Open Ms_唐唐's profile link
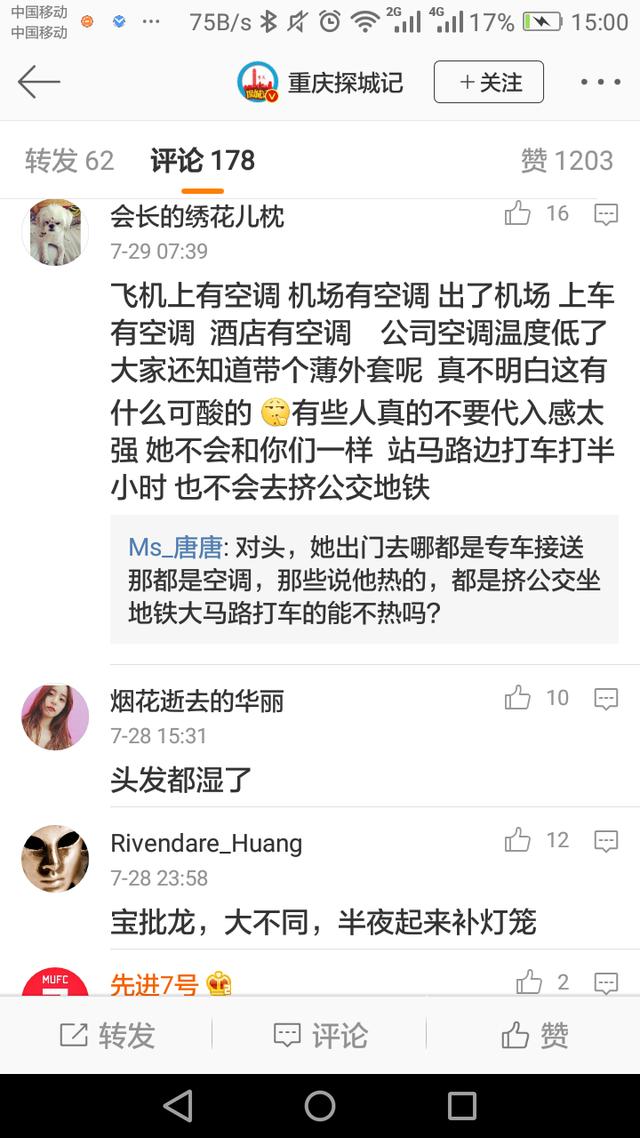 (x=175, y=547)
